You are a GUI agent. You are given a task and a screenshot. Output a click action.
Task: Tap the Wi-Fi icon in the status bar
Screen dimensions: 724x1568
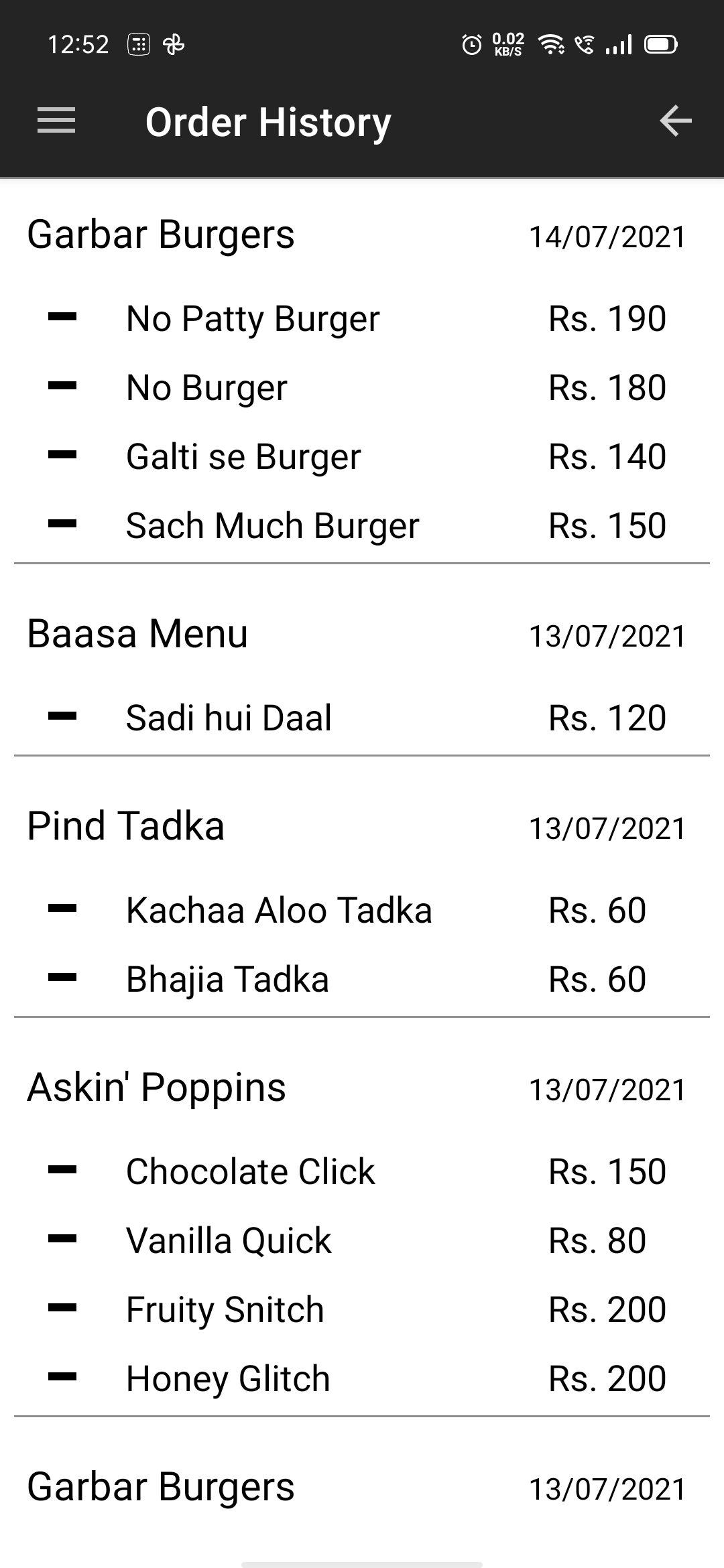pos(551,44)
